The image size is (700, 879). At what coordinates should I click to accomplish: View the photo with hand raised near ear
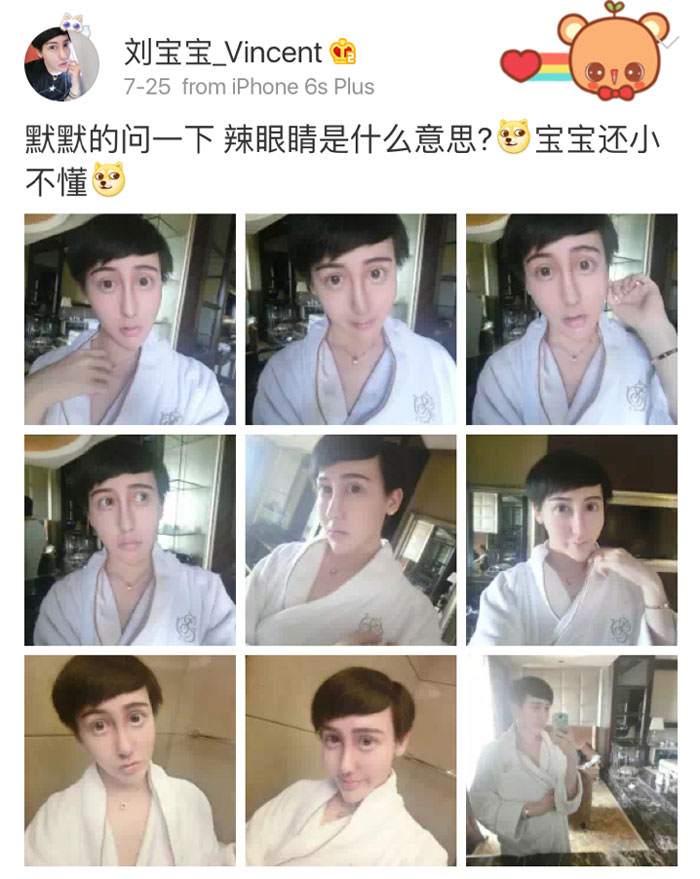pos(571,319)
